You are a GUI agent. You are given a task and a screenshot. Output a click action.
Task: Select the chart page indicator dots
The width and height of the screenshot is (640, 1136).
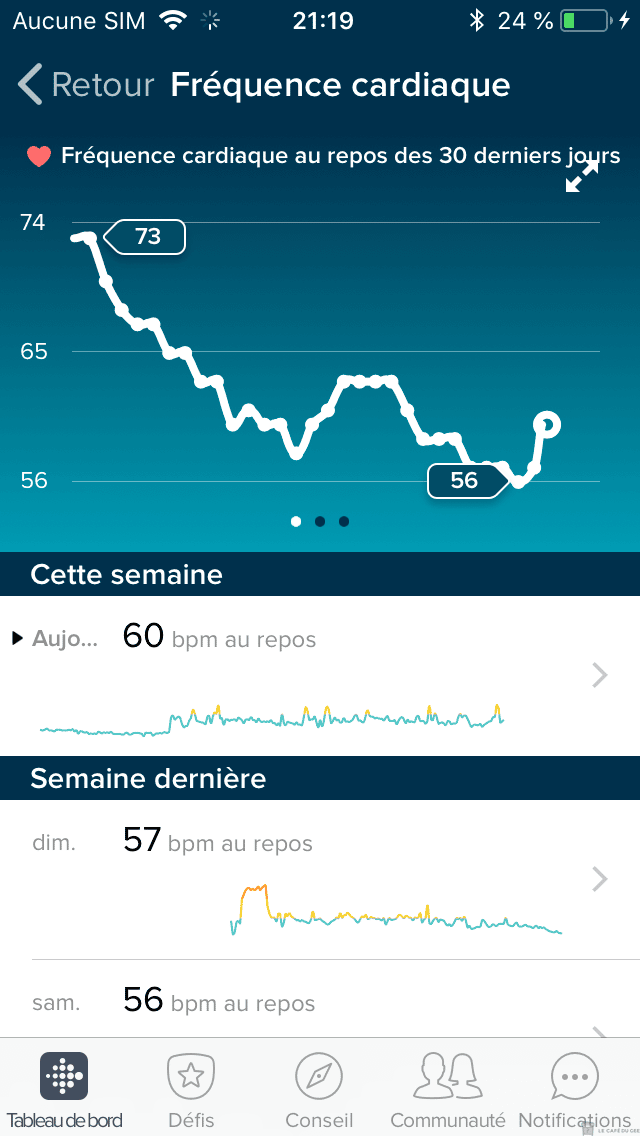pyautogui.click(x=320, y=521)
